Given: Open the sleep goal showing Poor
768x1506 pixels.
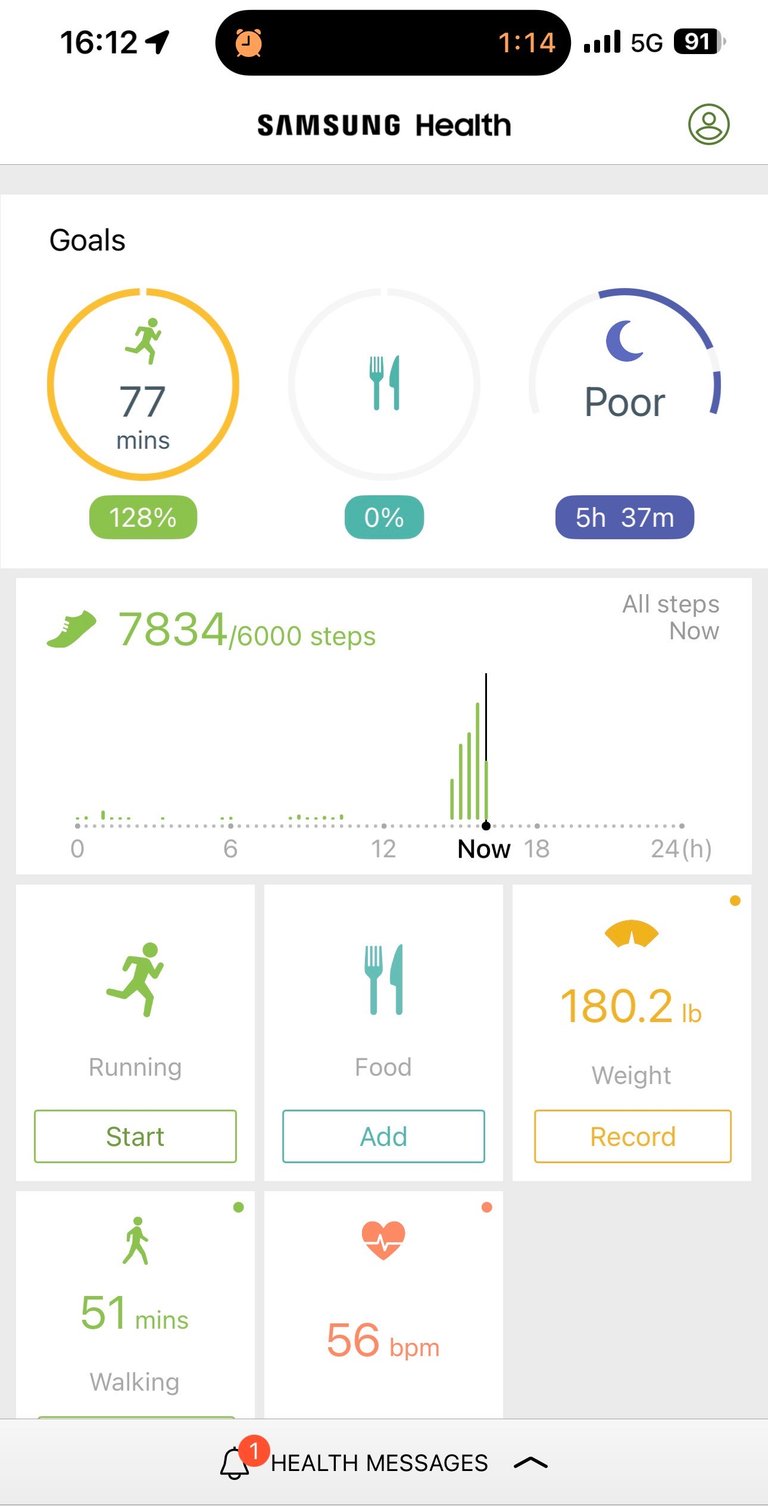Looking at the screenshot, I should point(624,385).
